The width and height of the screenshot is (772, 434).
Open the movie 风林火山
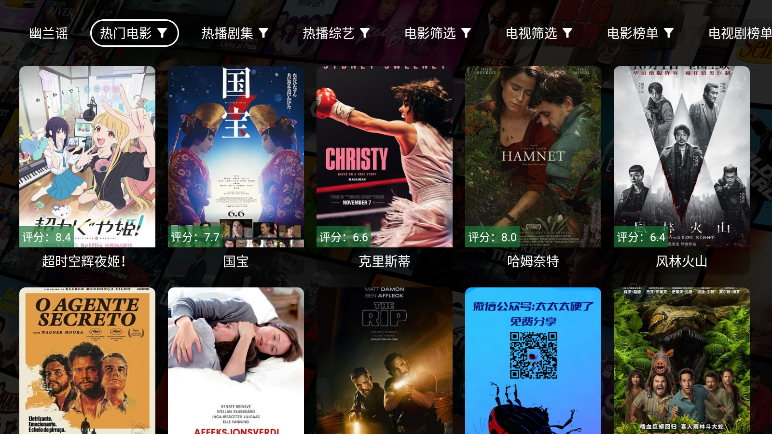pos(682,166)
